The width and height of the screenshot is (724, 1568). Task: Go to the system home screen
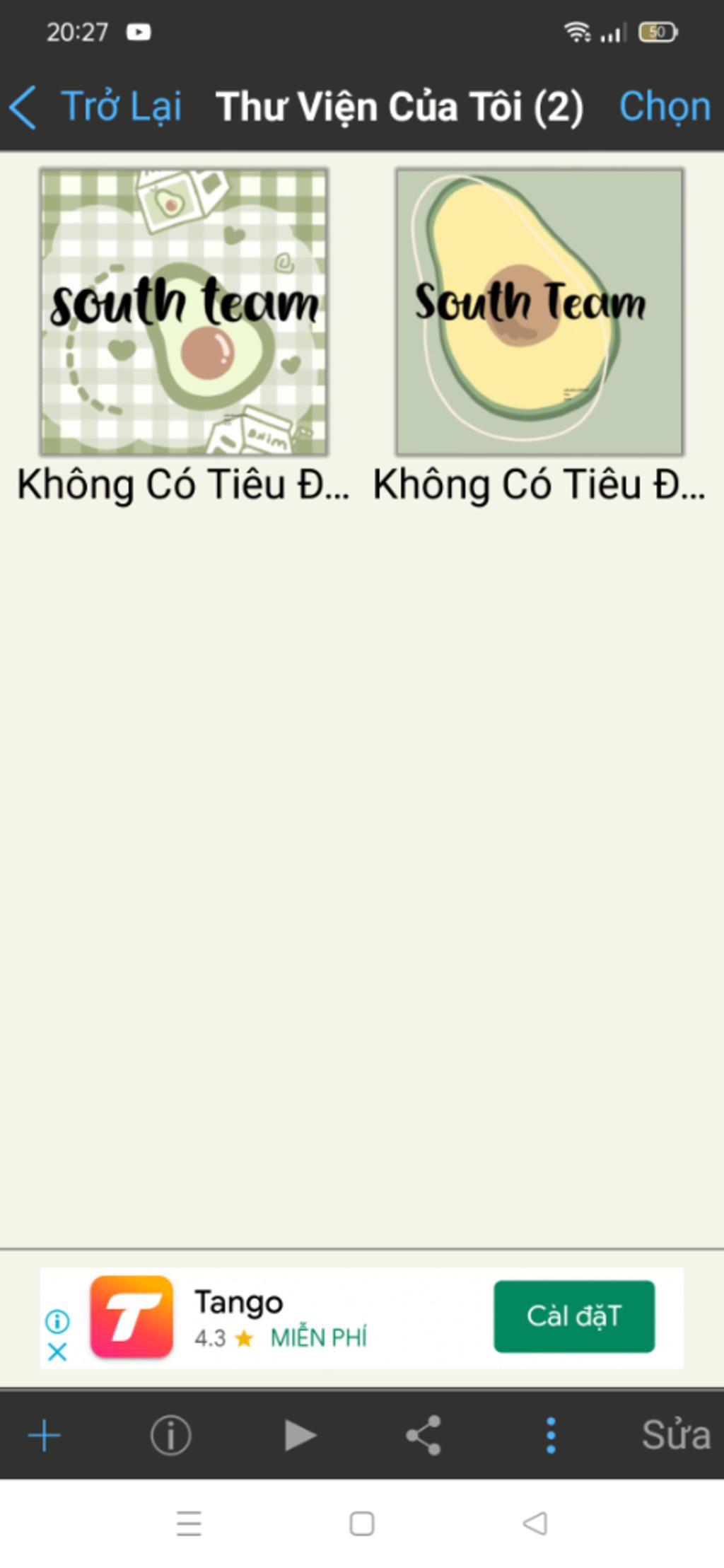pyautogui.click(x=361, y=1523)
